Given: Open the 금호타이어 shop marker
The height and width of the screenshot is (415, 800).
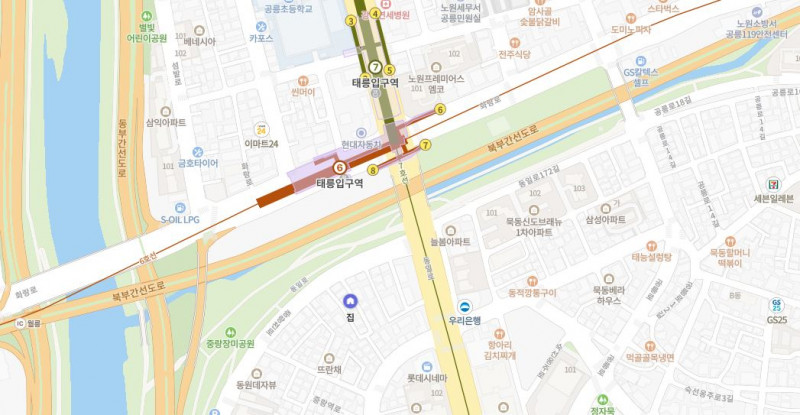Looking at the screenshot, I should 197,149.
